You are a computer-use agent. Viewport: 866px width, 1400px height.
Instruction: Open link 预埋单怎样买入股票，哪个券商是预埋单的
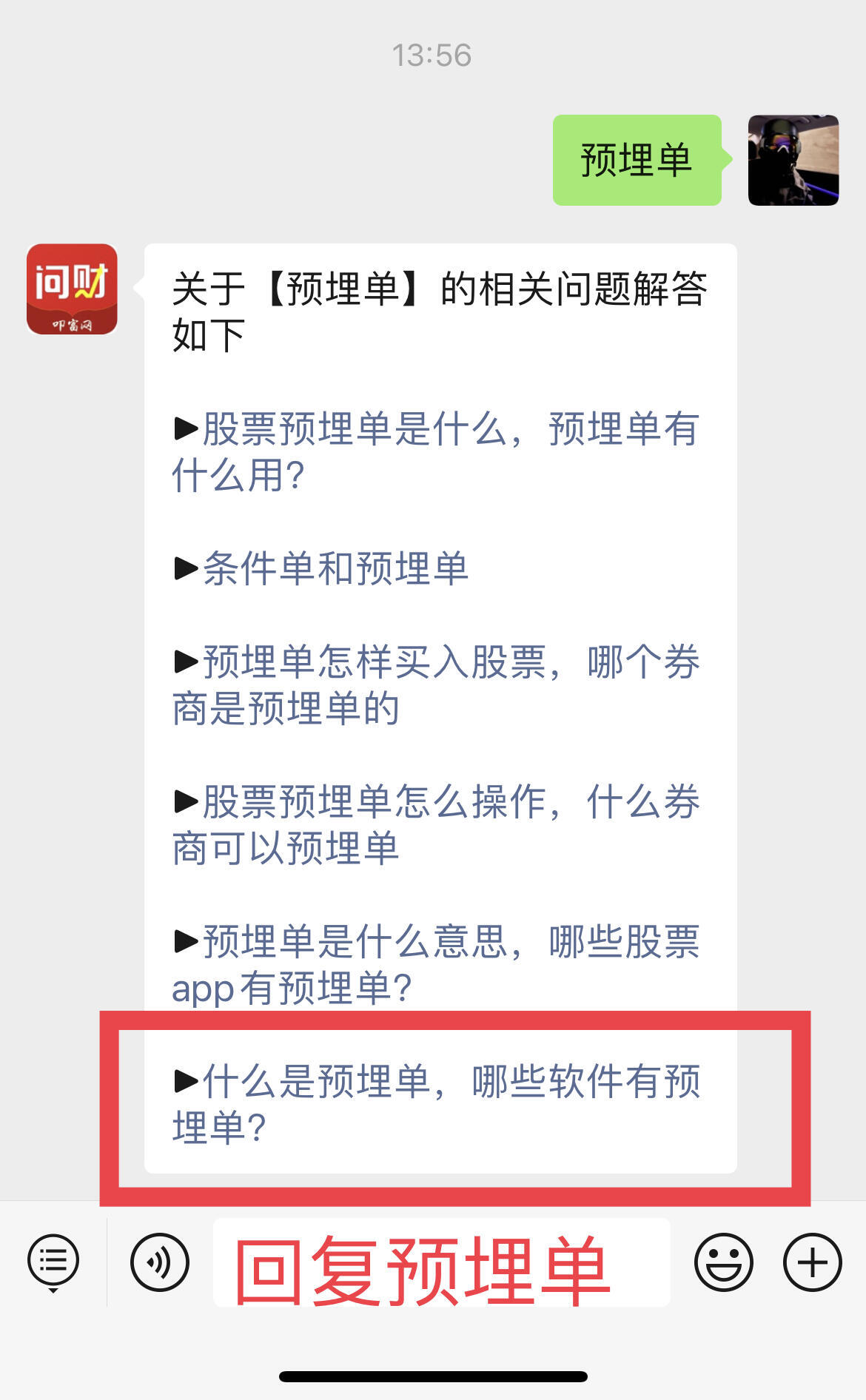pyautogui.click(x=435, y=684)
